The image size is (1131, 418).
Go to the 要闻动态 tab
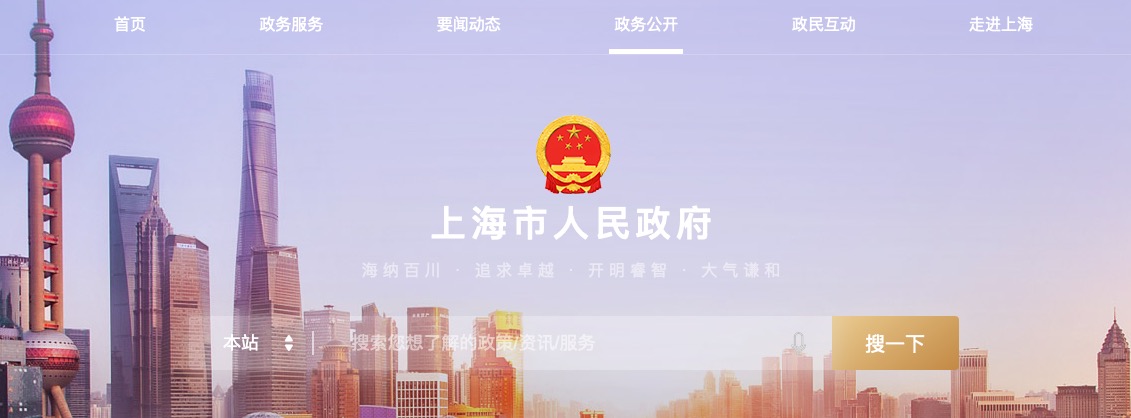[x=468, y=25]
